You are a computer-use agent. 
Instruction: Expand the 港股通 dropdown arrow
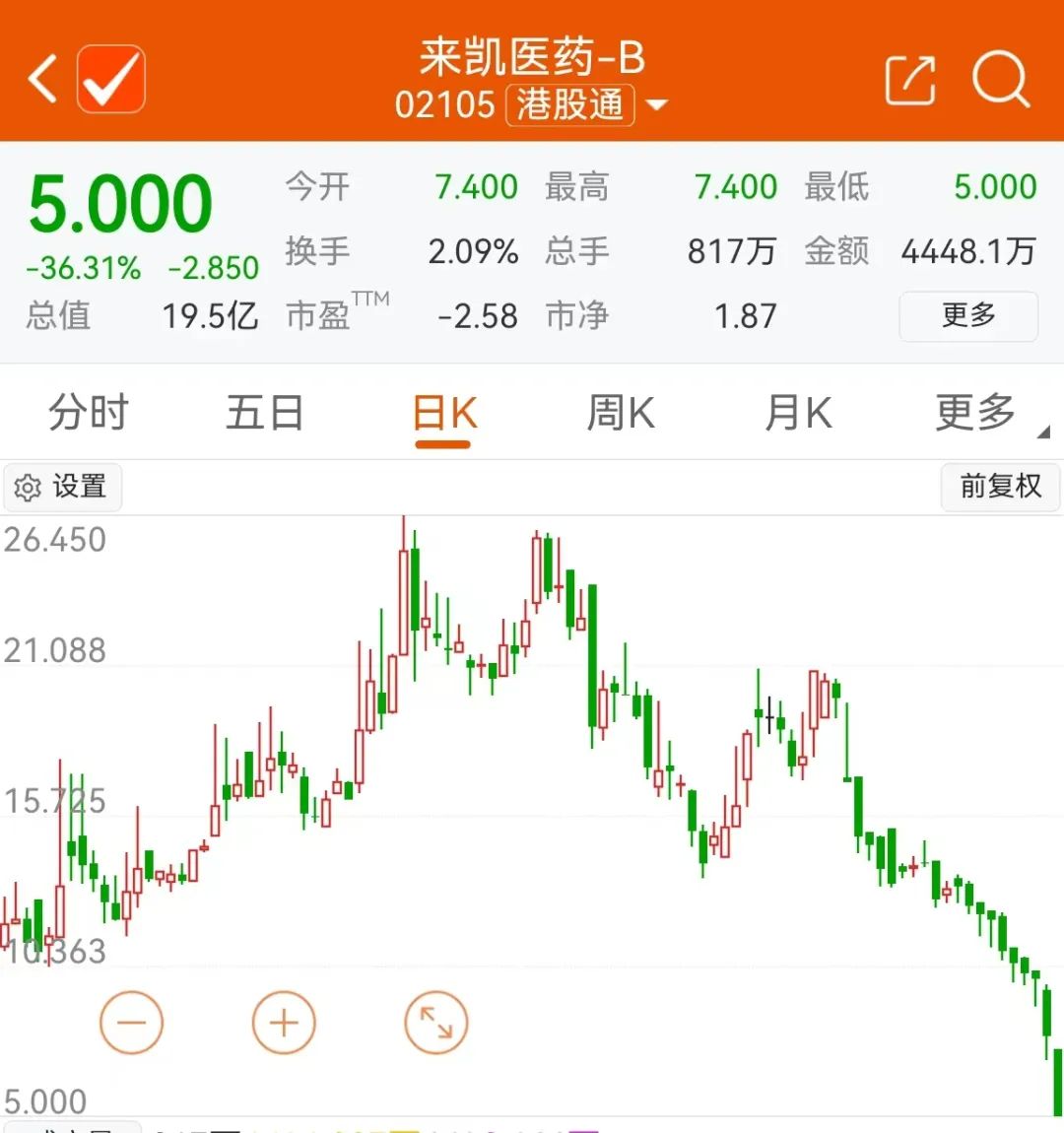pyautogui.click(x=656, y=104)
